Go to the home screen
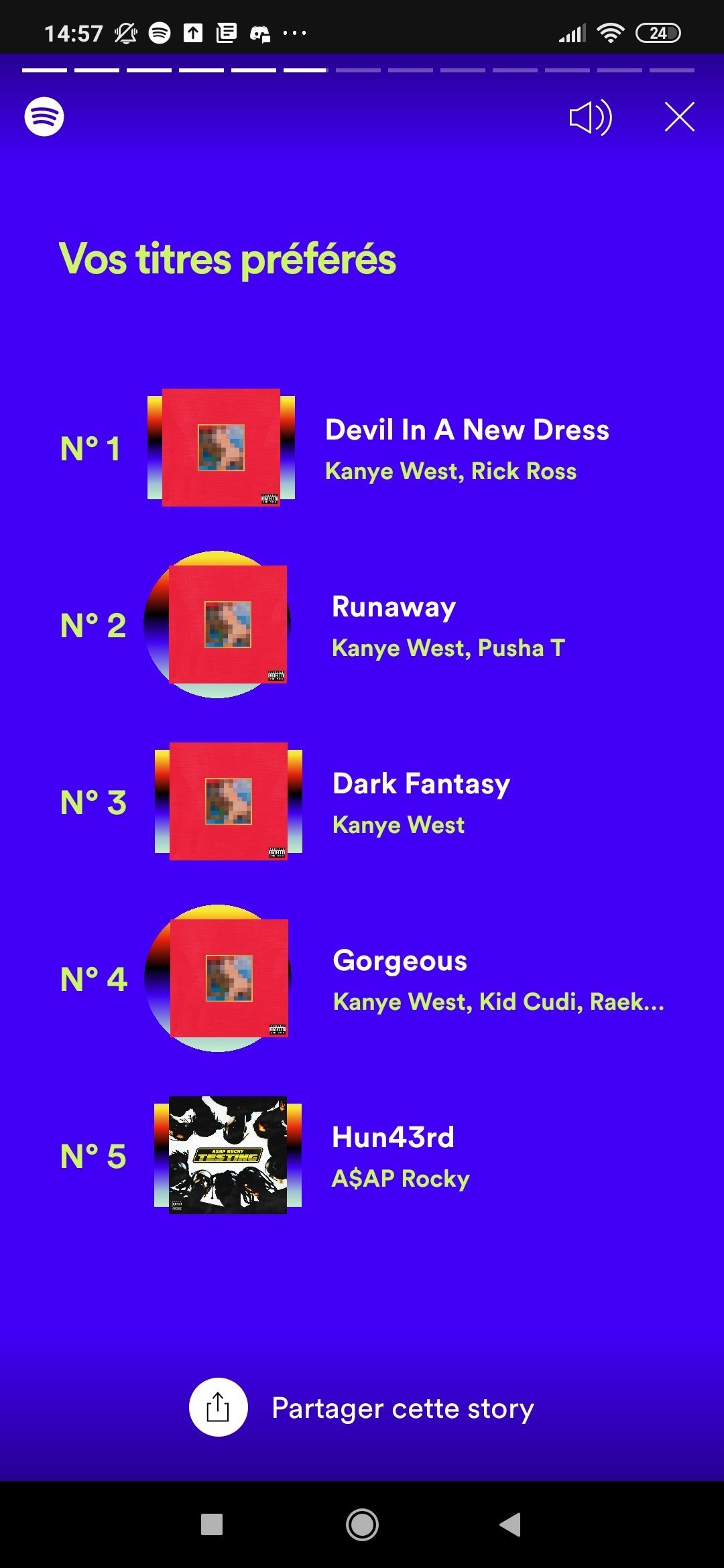Image resolution: width=724 pixels, height=1568 pixels. tap(362, 1524)
